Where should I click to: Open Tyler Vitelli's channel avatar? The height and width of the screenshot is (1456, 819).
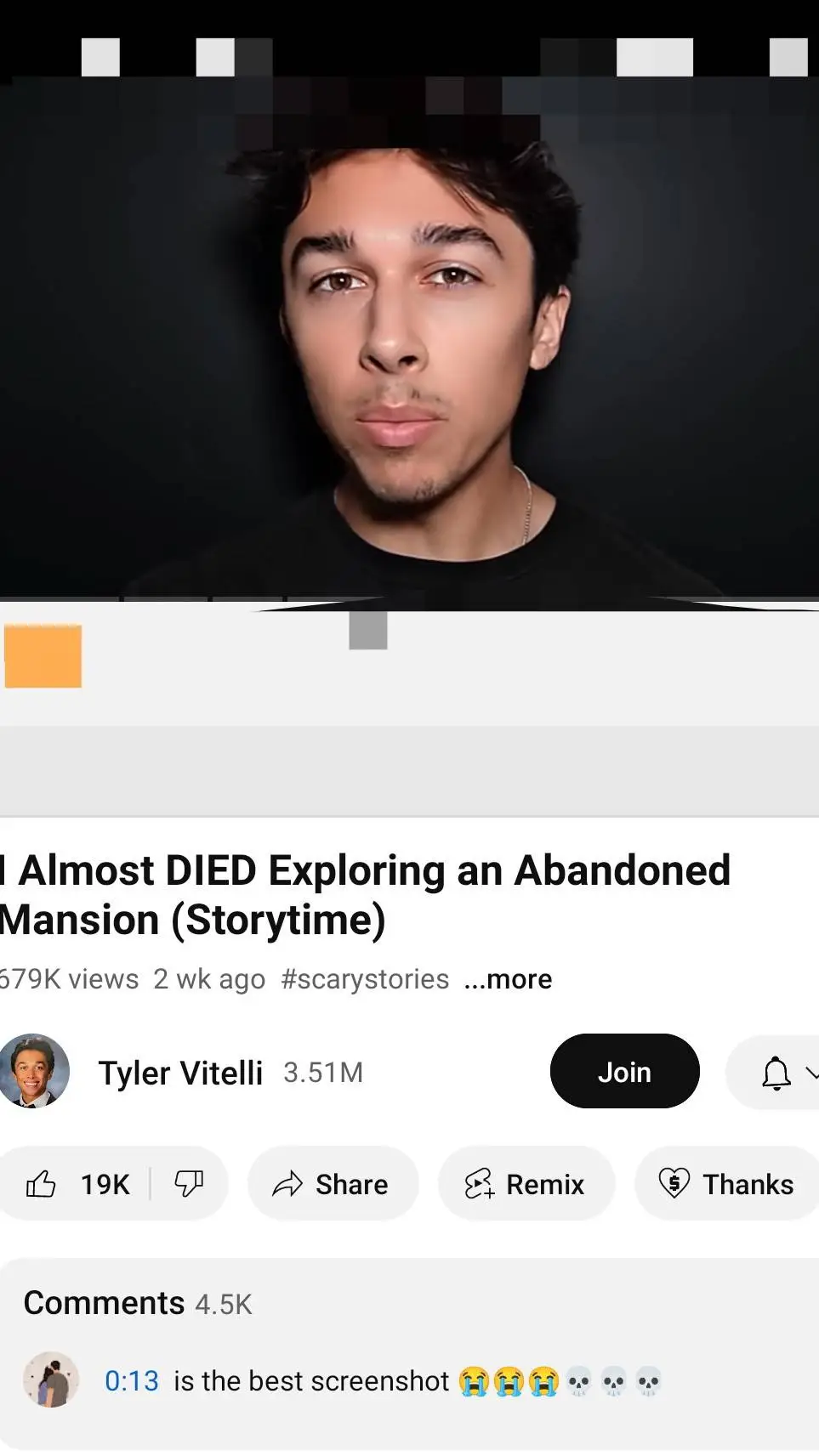34,1071
